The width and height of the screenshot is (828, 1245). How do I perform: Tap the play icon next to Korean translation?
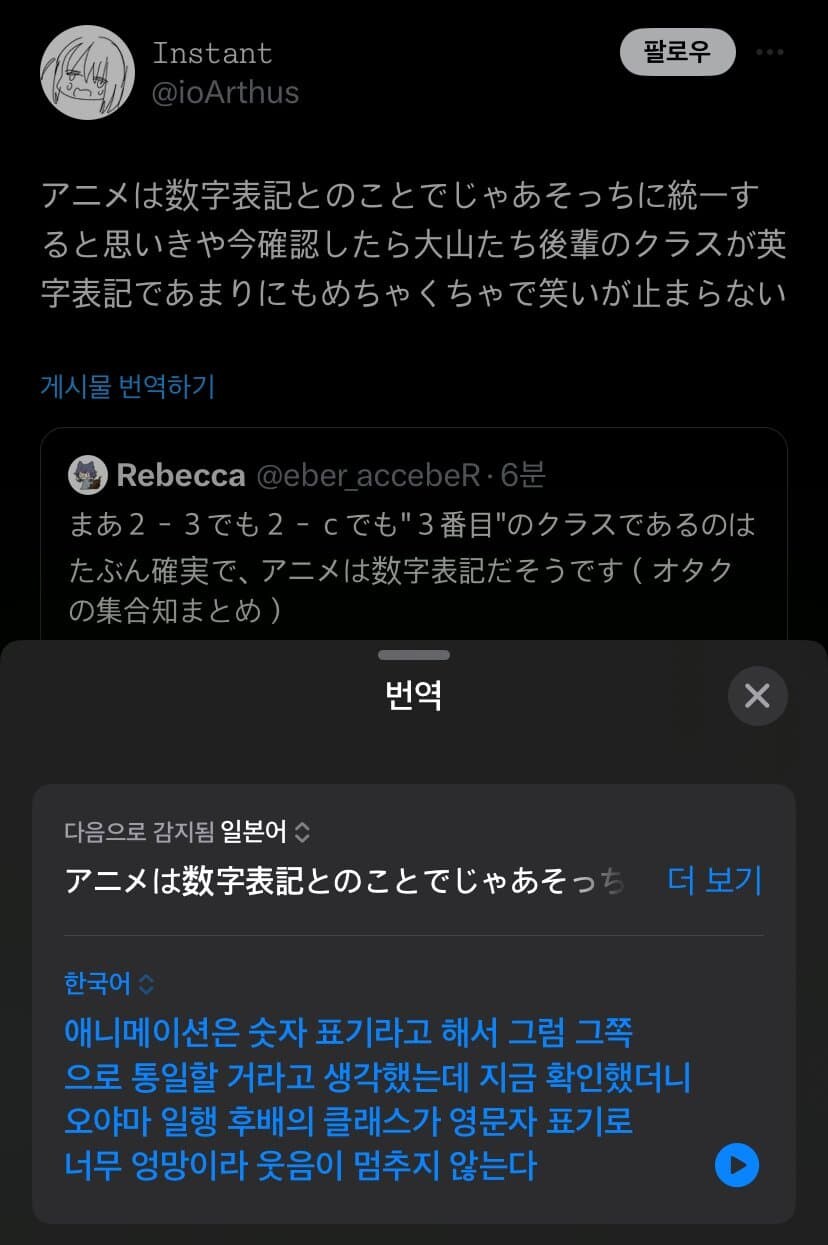[738, 1163]
